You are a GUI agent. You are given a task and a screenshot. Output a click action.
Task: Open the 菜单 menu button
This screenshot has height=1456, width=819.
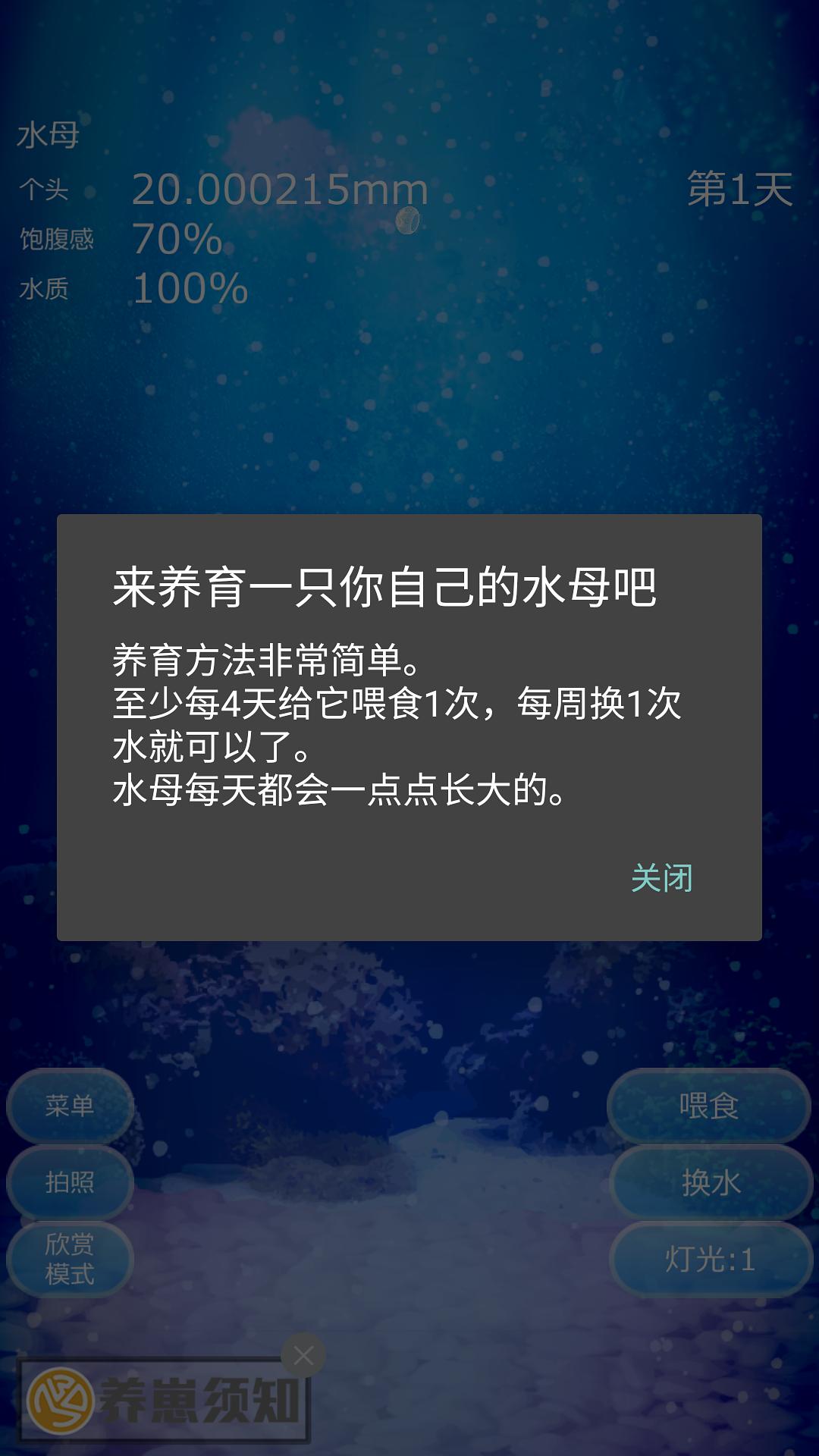(x=70, y=1106)
